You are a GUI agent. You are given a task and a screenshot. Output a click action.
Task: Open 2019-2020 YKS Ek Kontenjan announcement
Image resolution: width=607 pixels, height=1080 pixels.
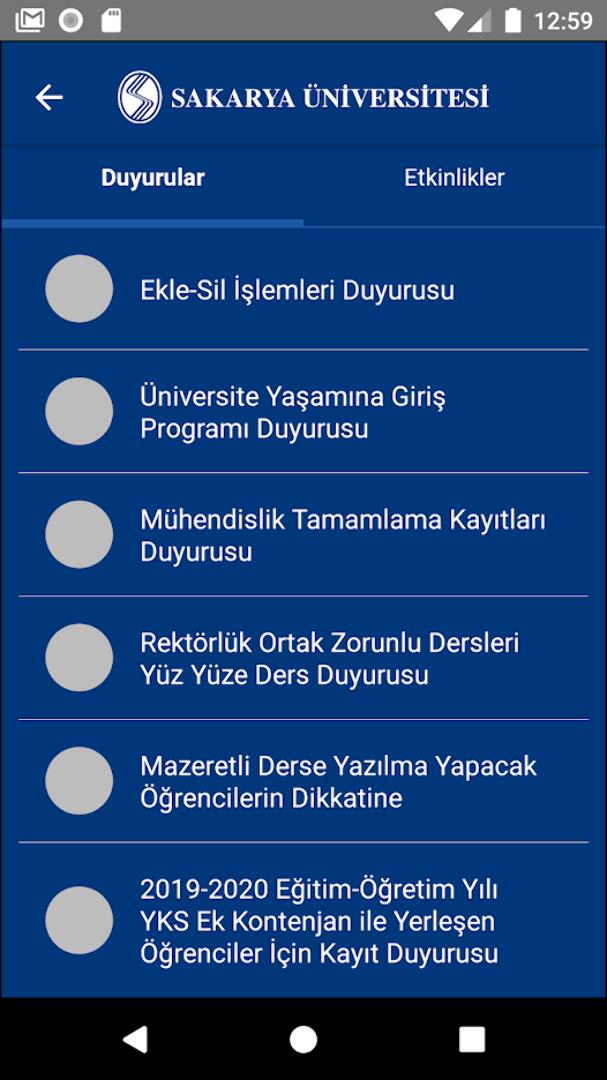pyautogui.click(x=303, y=920)
